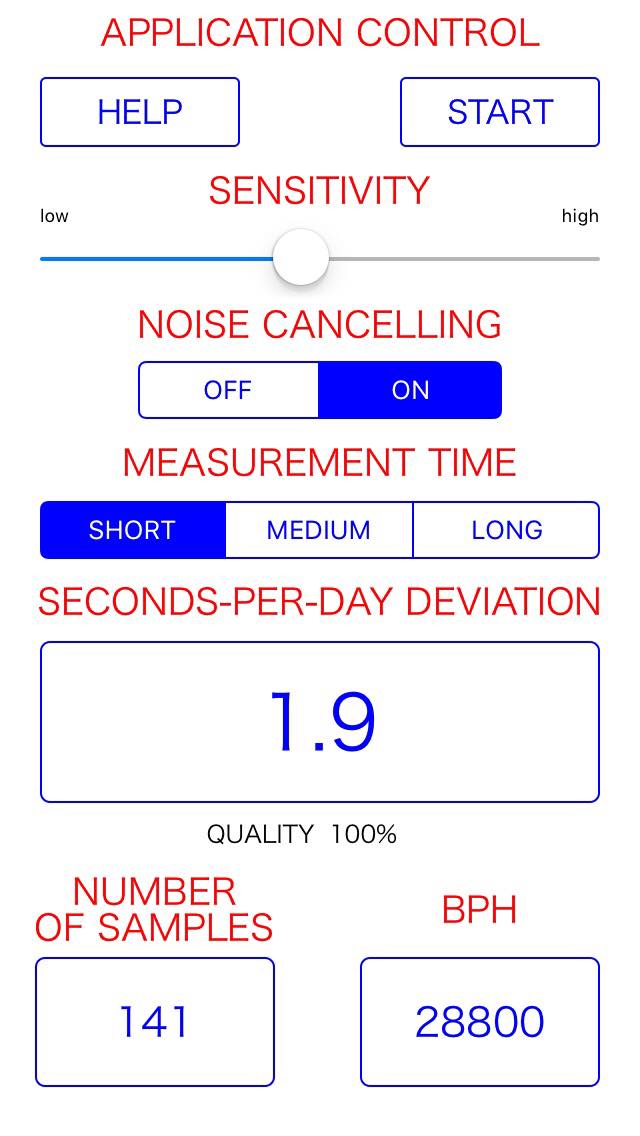Switch to MEDIUM measurement time
Viewport: 640px width, 1136px height.
click(x=319, y=530)
